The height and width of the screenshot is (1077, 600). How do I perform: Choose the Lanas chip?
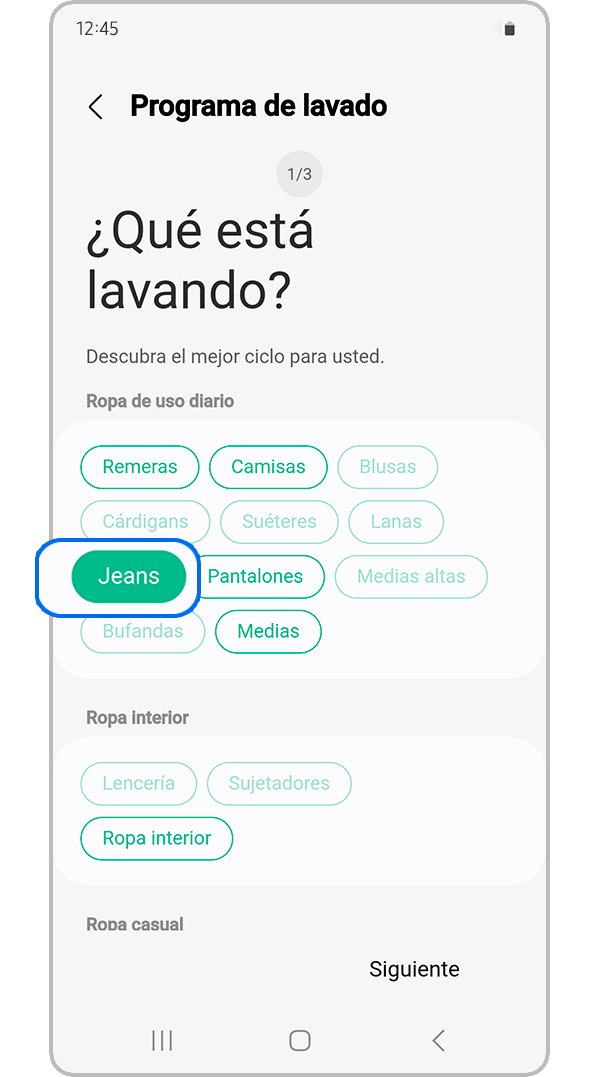click(x=396, y=522)
